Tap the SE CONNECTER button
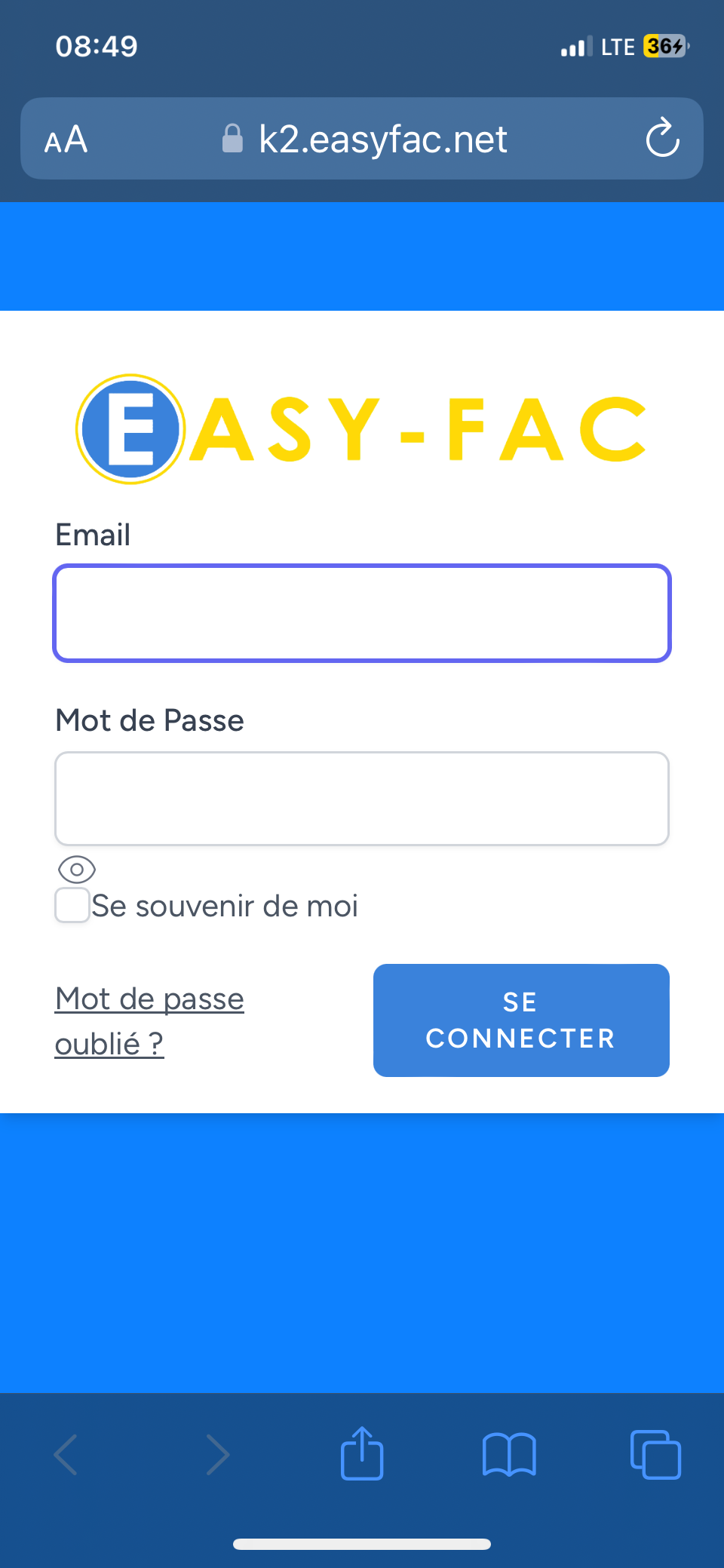Screen dimensions: 724x1568 [521, 1020]
